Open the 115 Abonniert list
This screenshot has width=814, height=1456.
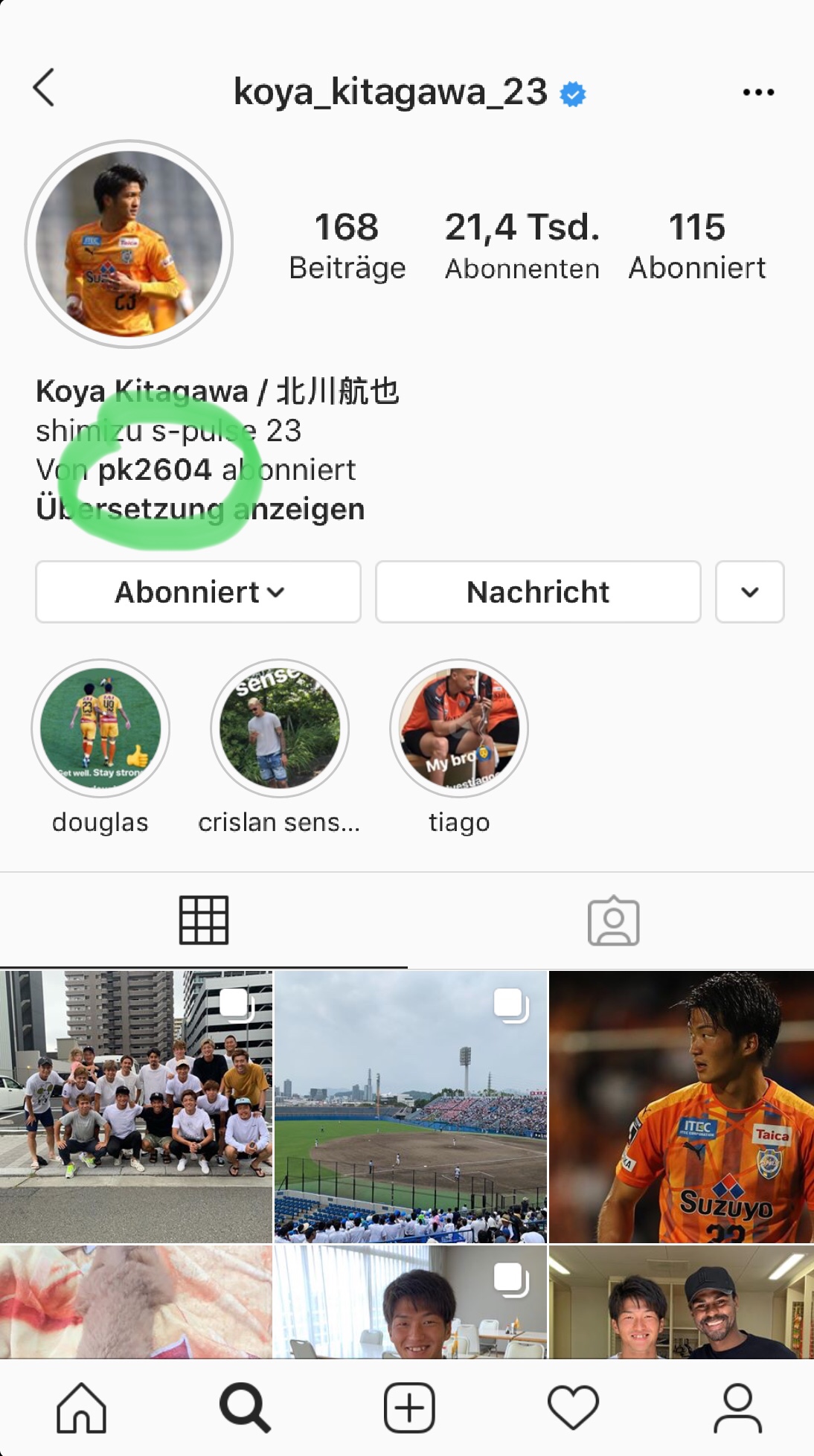(x=696, y=246)
